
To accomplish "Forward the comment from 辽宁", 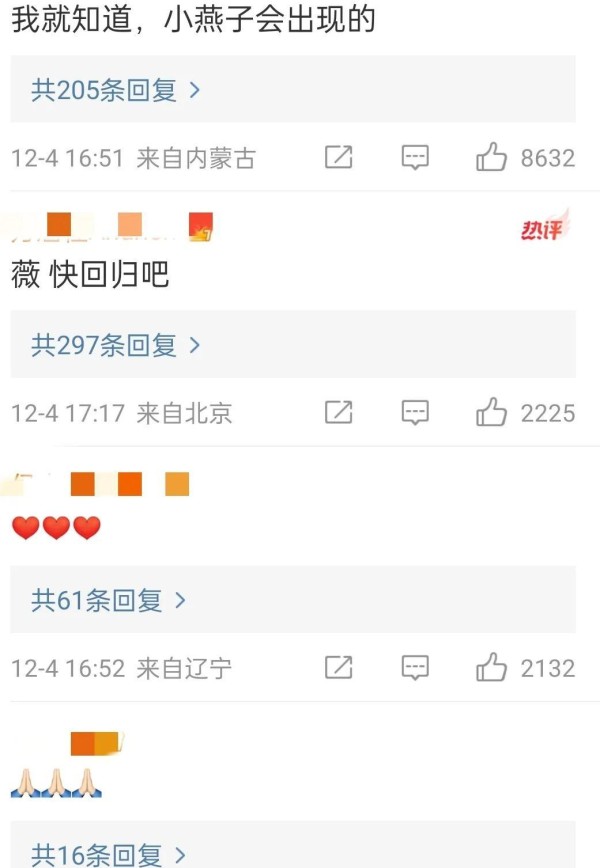I will (x=339, y=668).
